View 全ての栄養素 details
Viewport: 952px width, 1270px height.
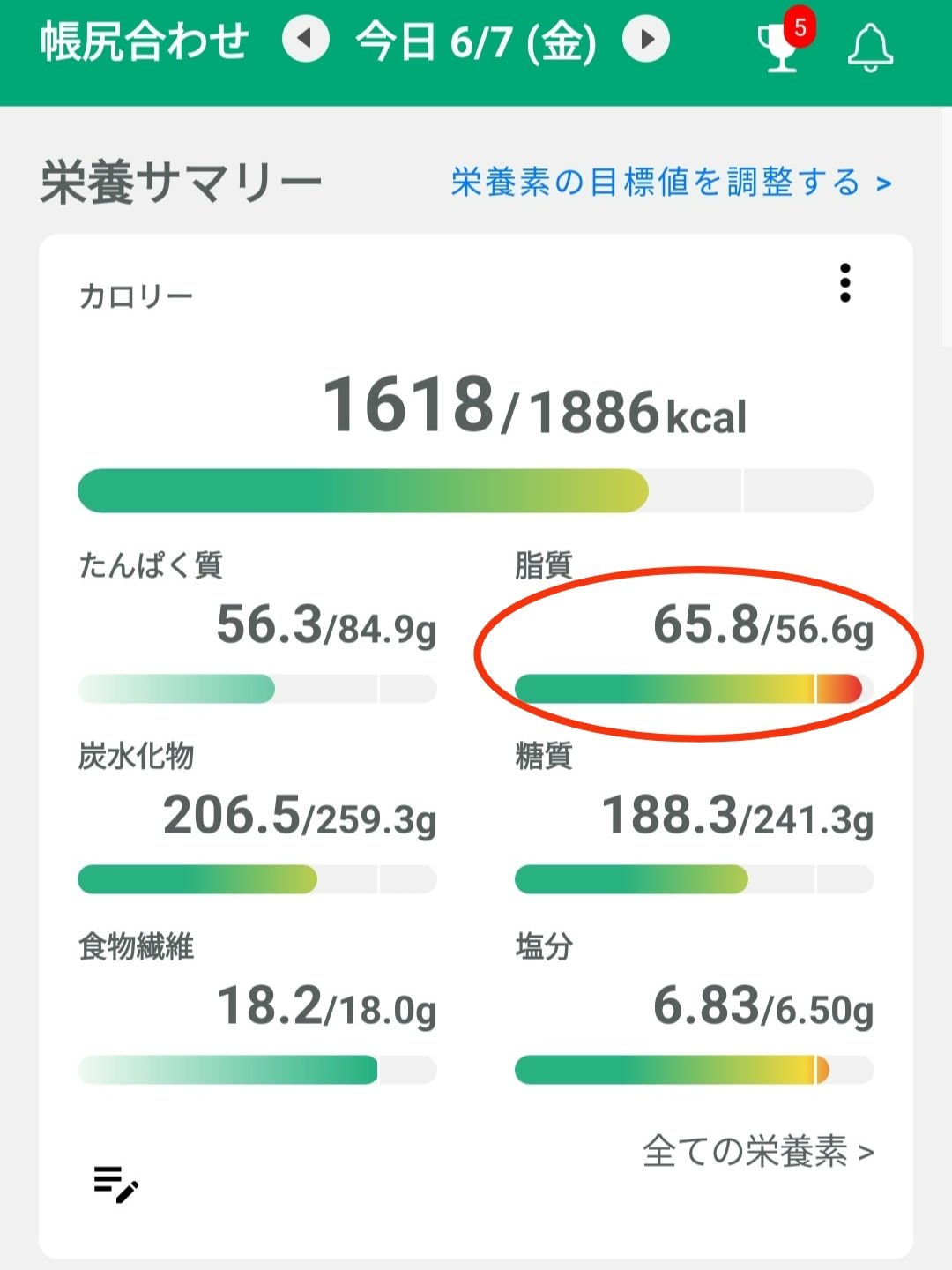[758, 1152]
